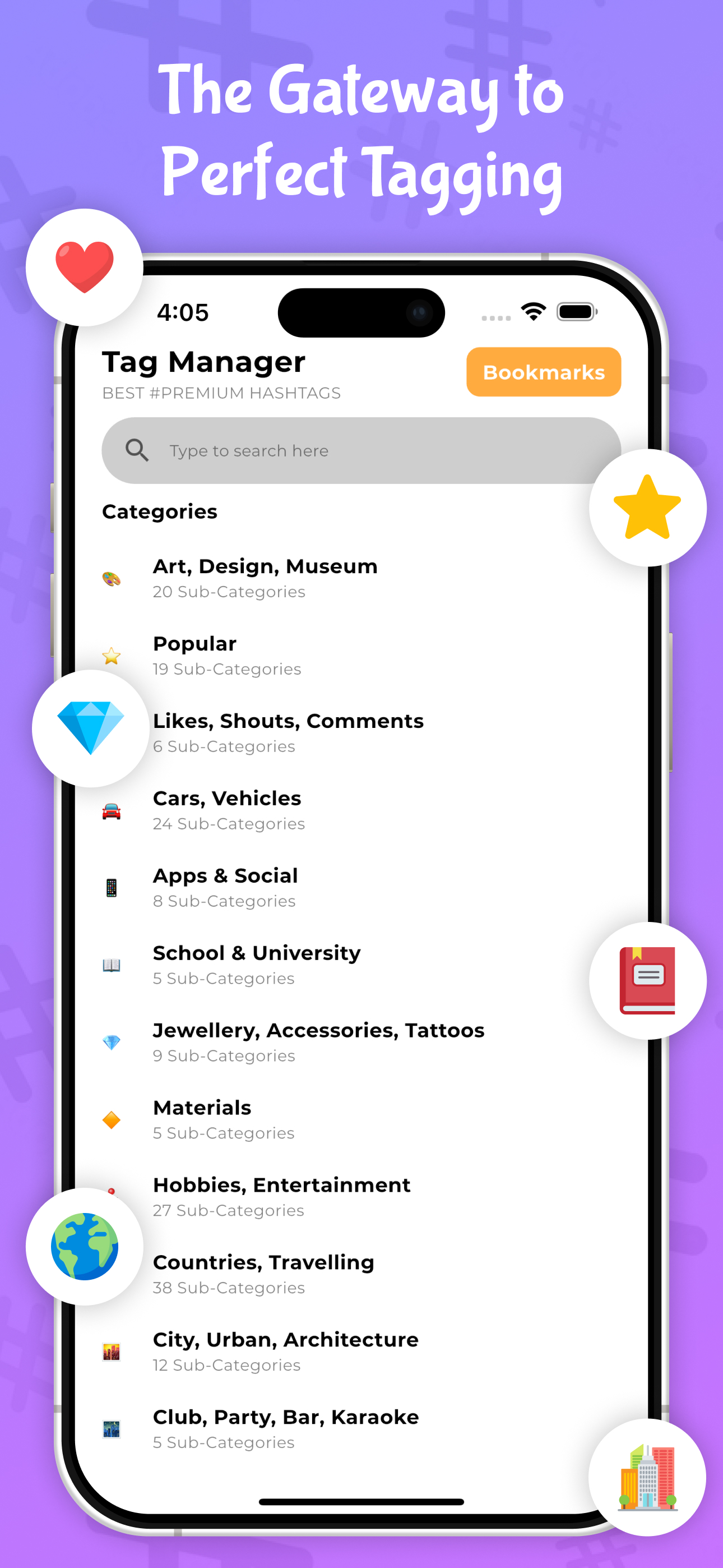Viewport: 723px width, 1568px height.
Task: Click the car icon beside Cars, Vehicles
Action: pyautogui.click(x=112, y=811)
